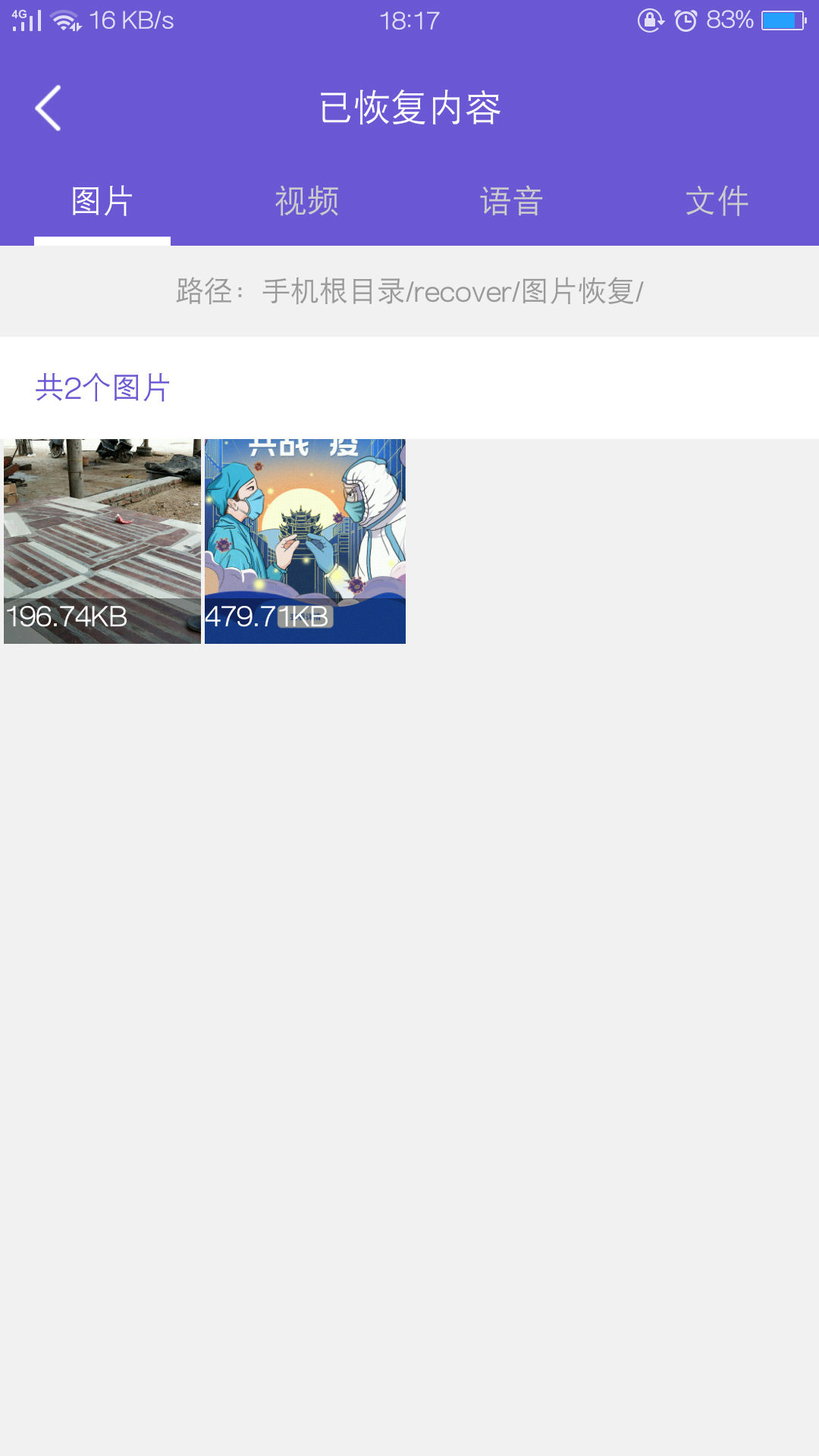819x1456 pixels.
Task: Switch to the 视频 (Videos) tab
Action: (307, 201)
